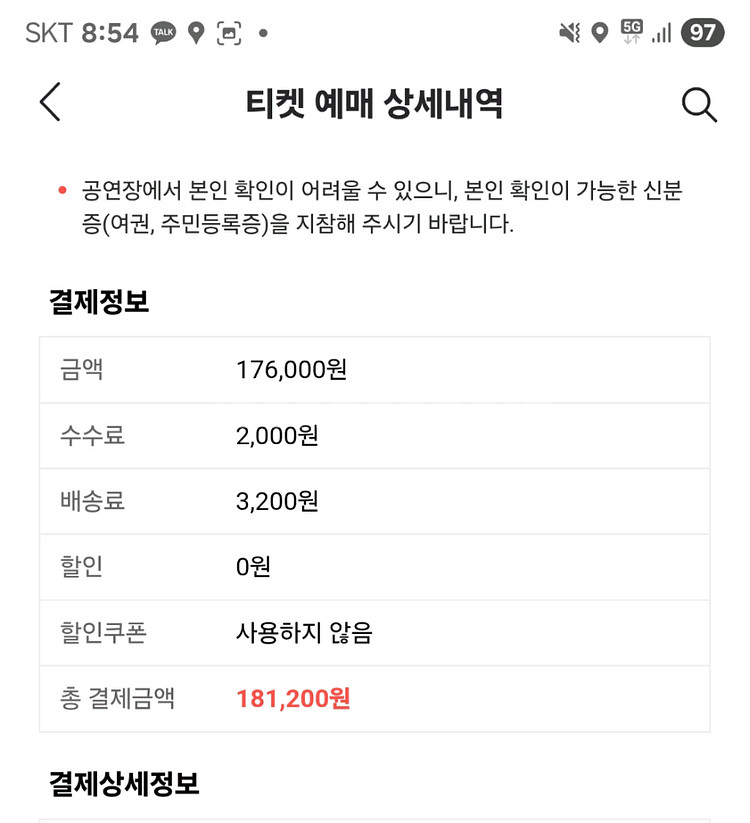The height and width of the screenshot is (823, 750).
Task: Tap the GPS active icon near signal bars
Action: 597,33
